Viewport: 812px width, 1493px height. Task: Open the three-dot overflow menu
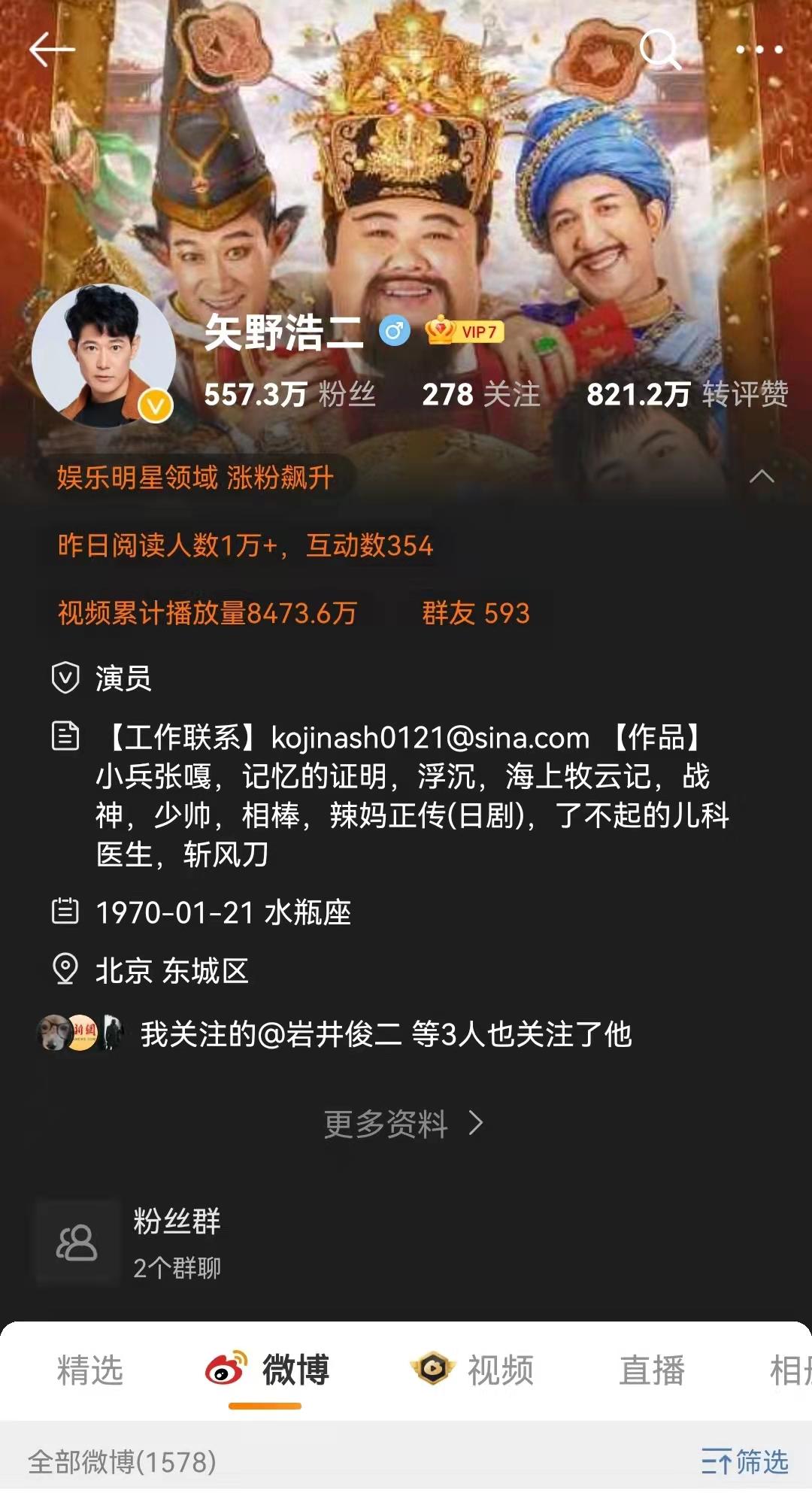(x=759, y=50)
